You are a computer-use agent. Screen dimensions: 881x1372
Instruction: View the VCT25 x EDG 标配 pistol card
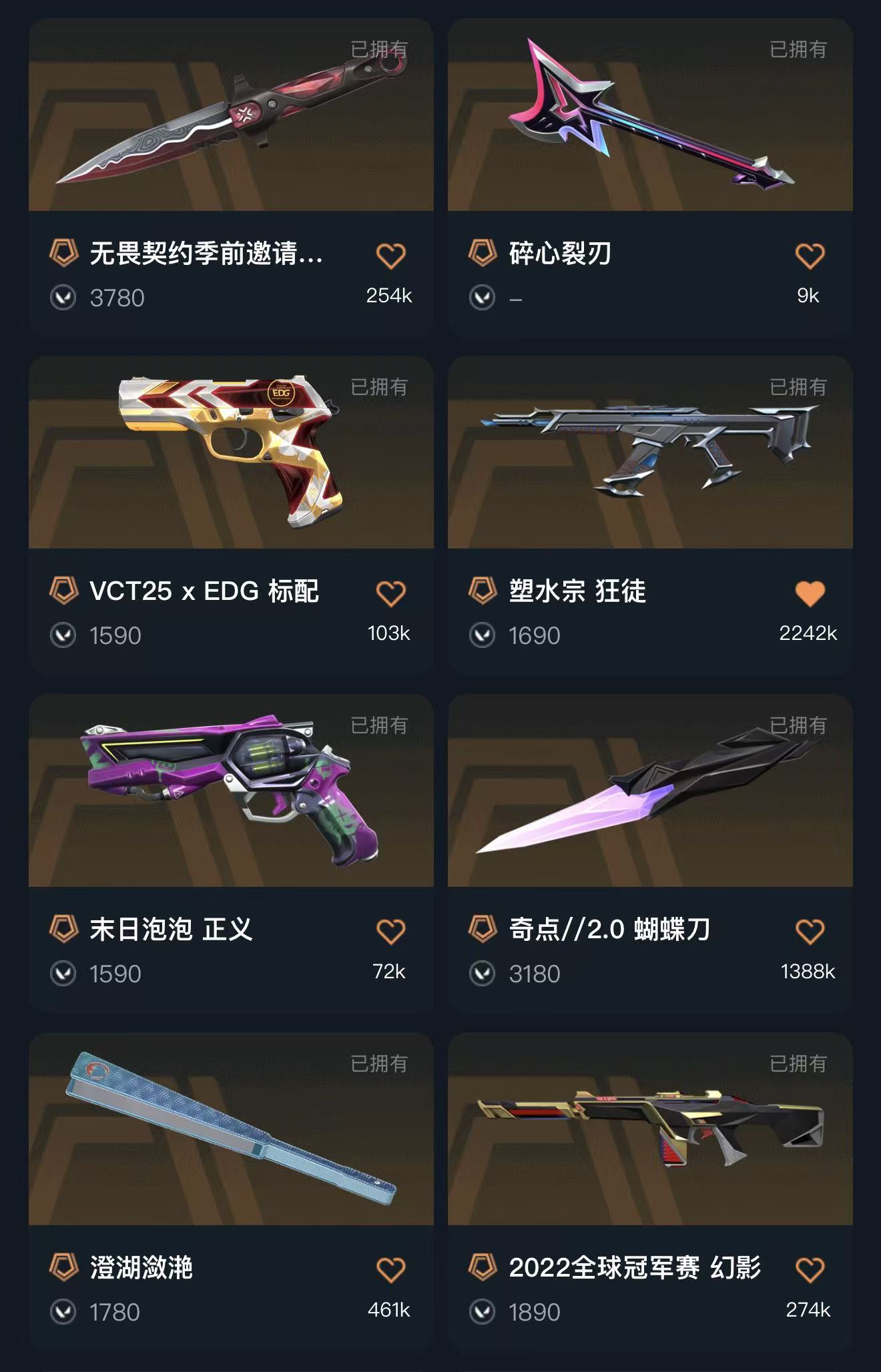coord(231,514)
